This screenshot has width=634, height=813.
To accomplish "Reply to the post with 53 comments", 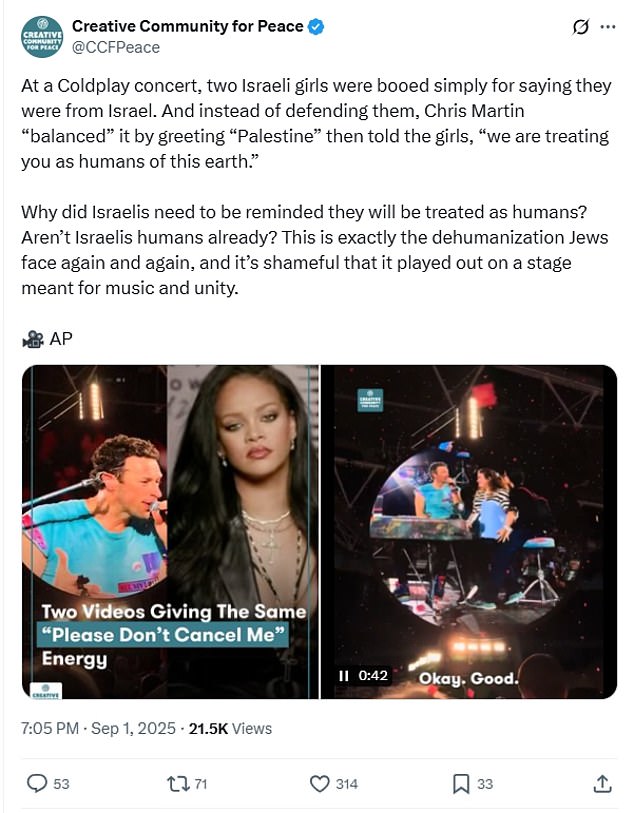I will (37, 784).
